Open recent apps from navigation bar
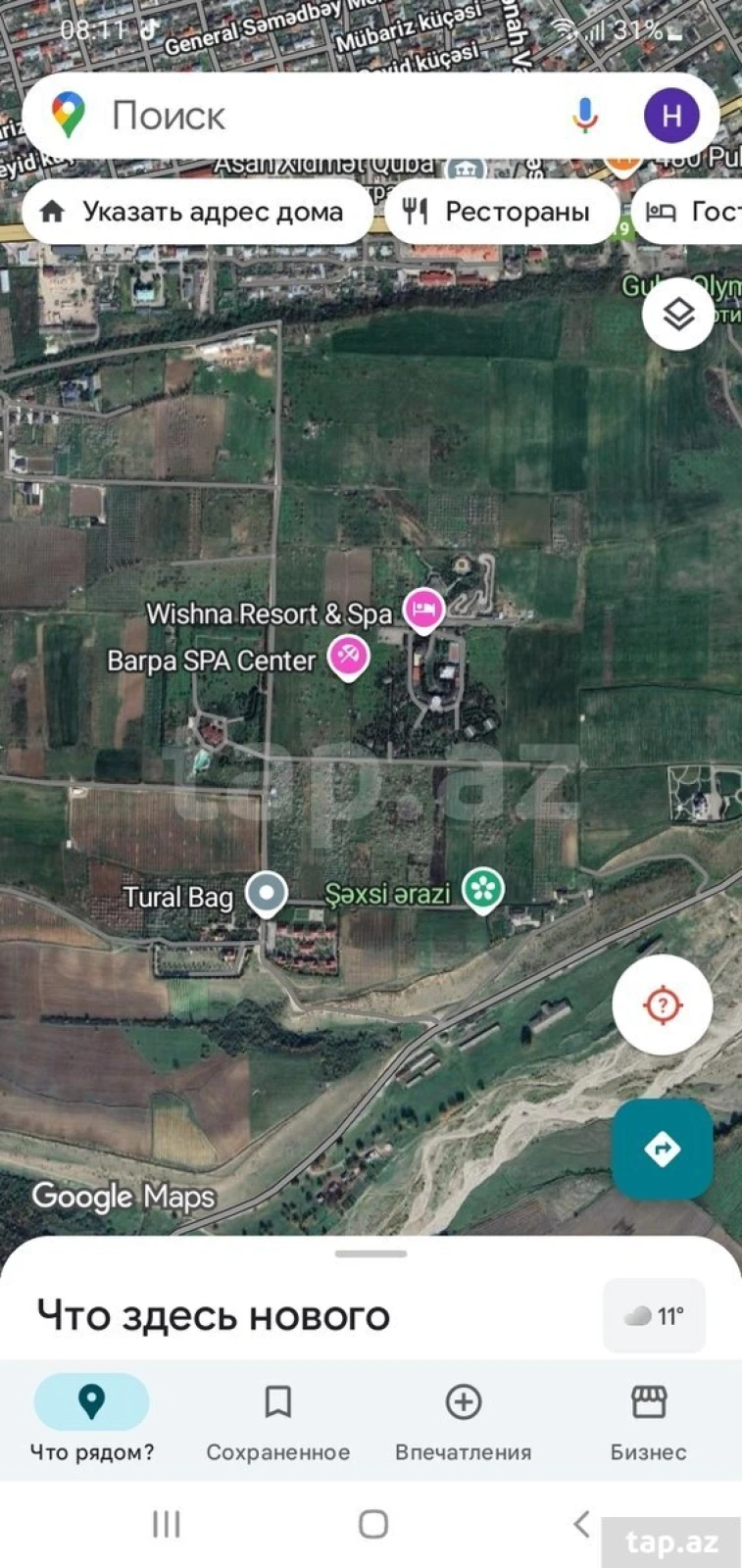The image size is (742, 1568). (167, 1524)
